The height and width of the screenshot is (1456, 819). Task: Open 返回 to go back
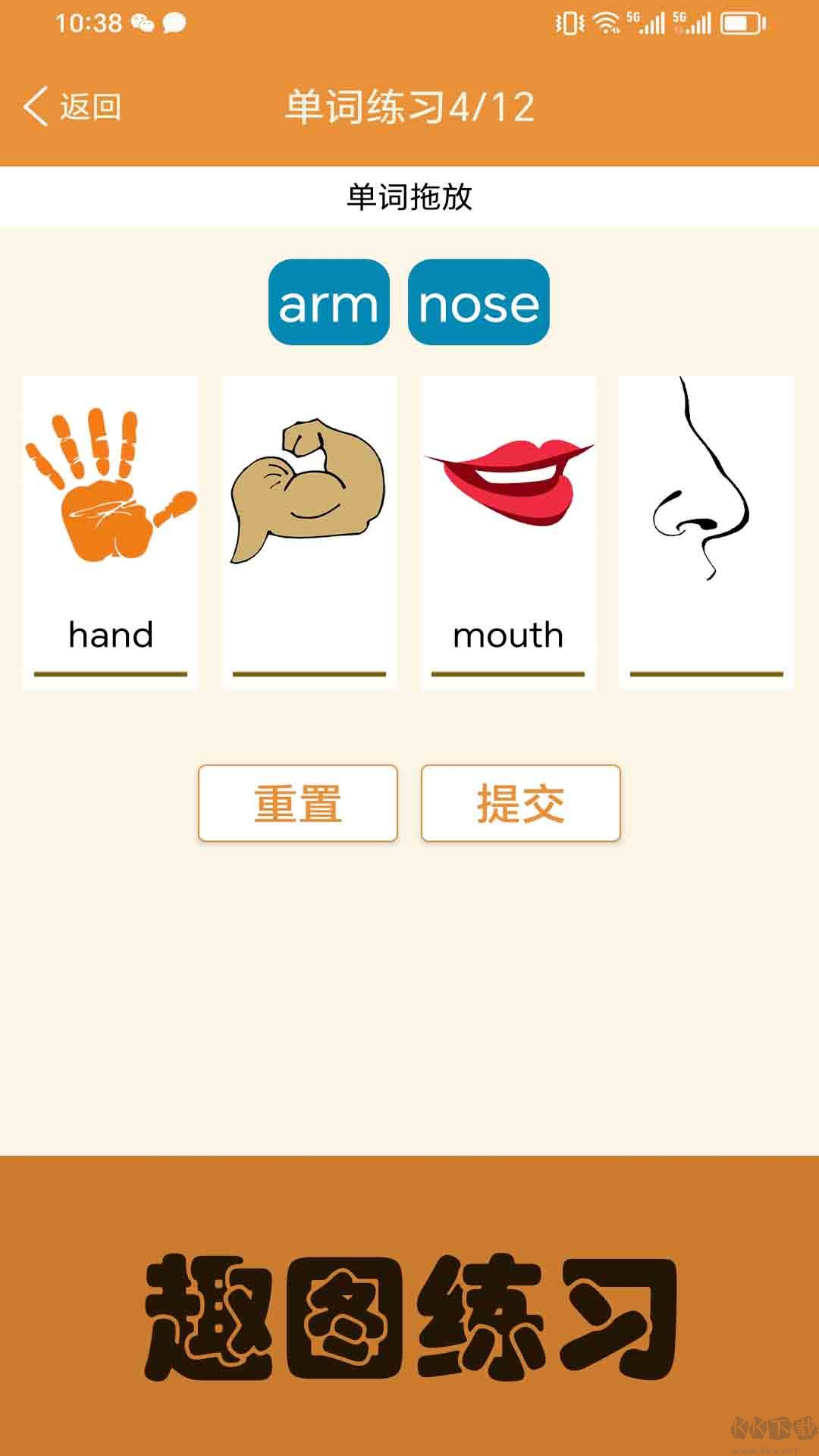(91, 105)
